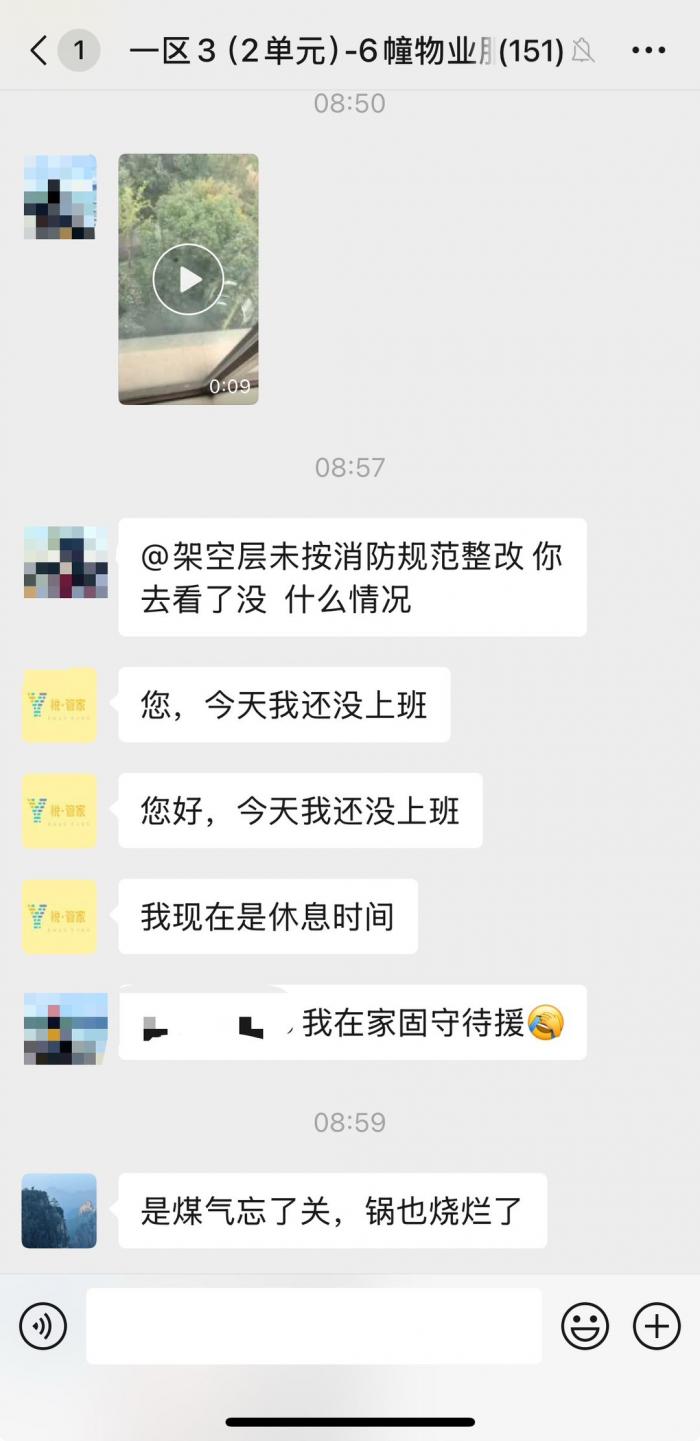Open the plus attachments menu
The image size is (700, 1441).
[x=657, y=1326]
